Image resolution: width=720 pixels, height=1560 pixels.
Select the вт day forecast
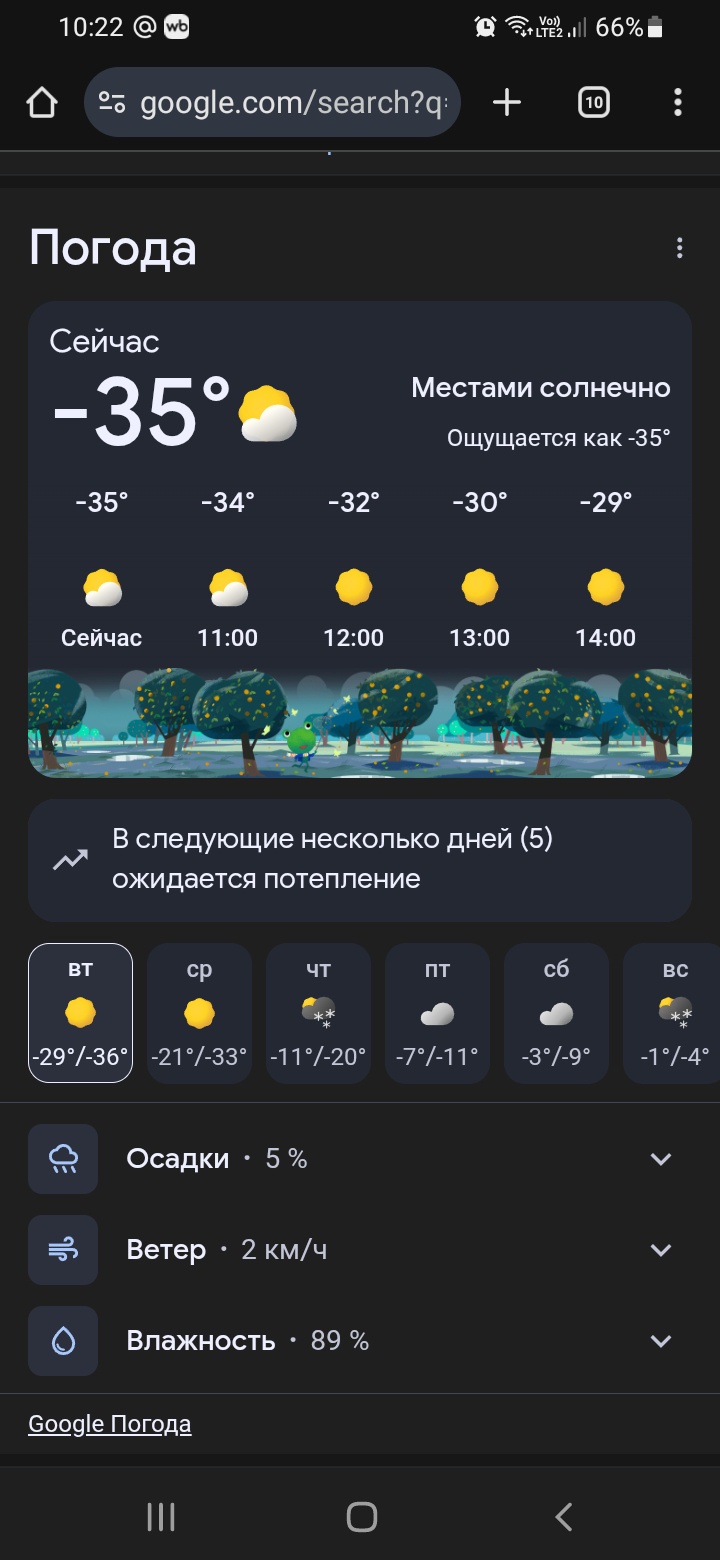80,1012
